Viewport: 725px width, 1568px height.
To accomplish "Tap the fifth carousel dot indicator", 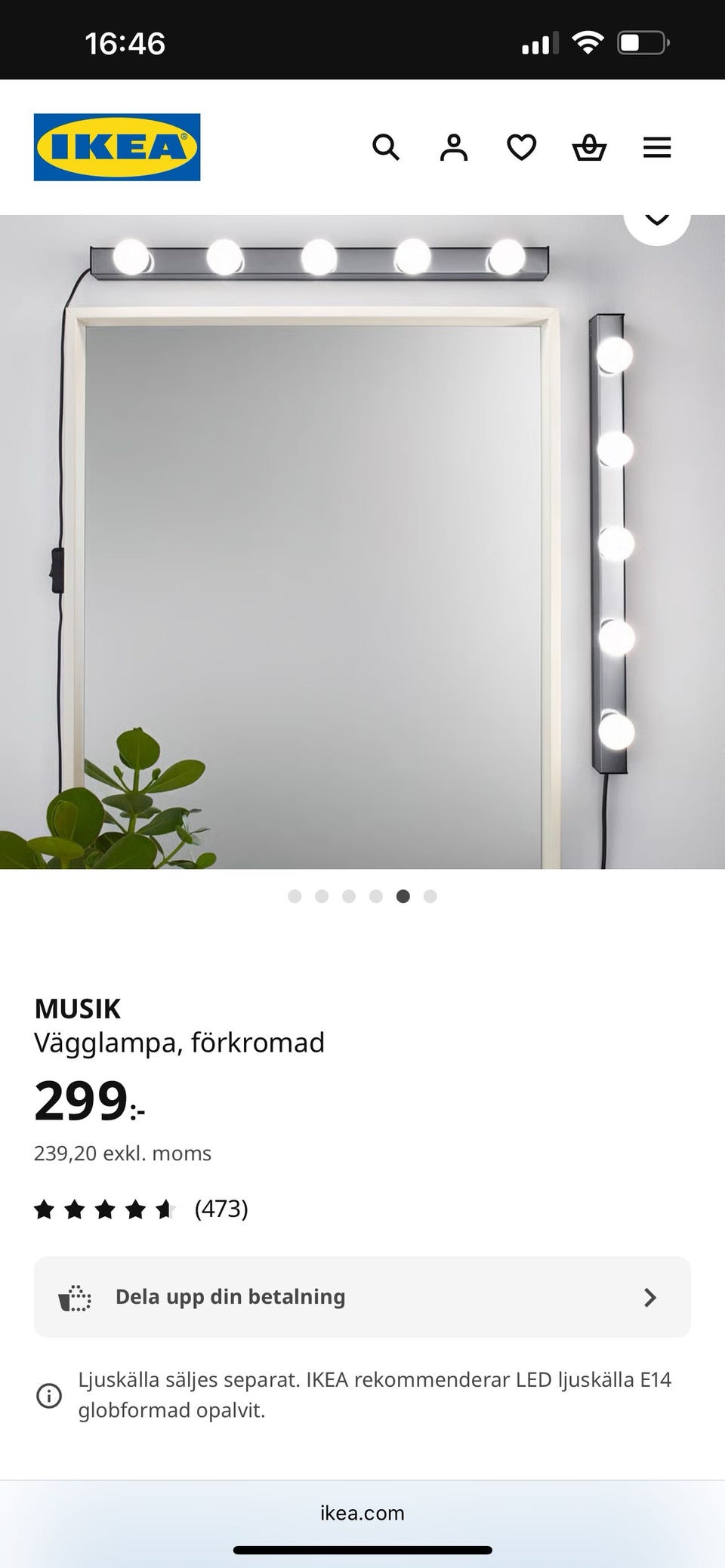I will [x=403, y=896].
